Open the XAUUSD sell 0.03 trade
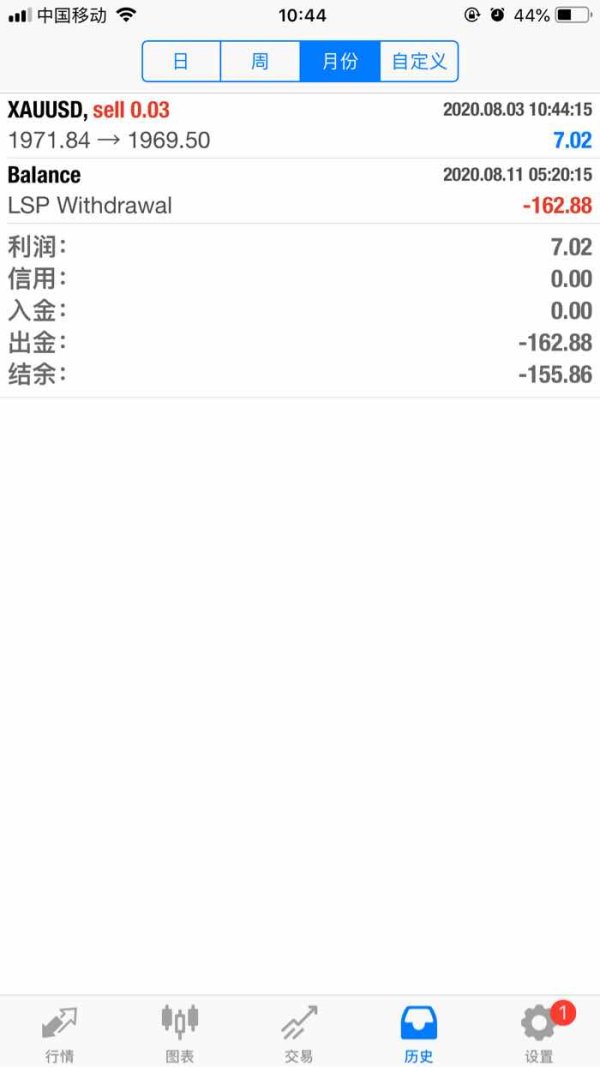 pos(300,125)
